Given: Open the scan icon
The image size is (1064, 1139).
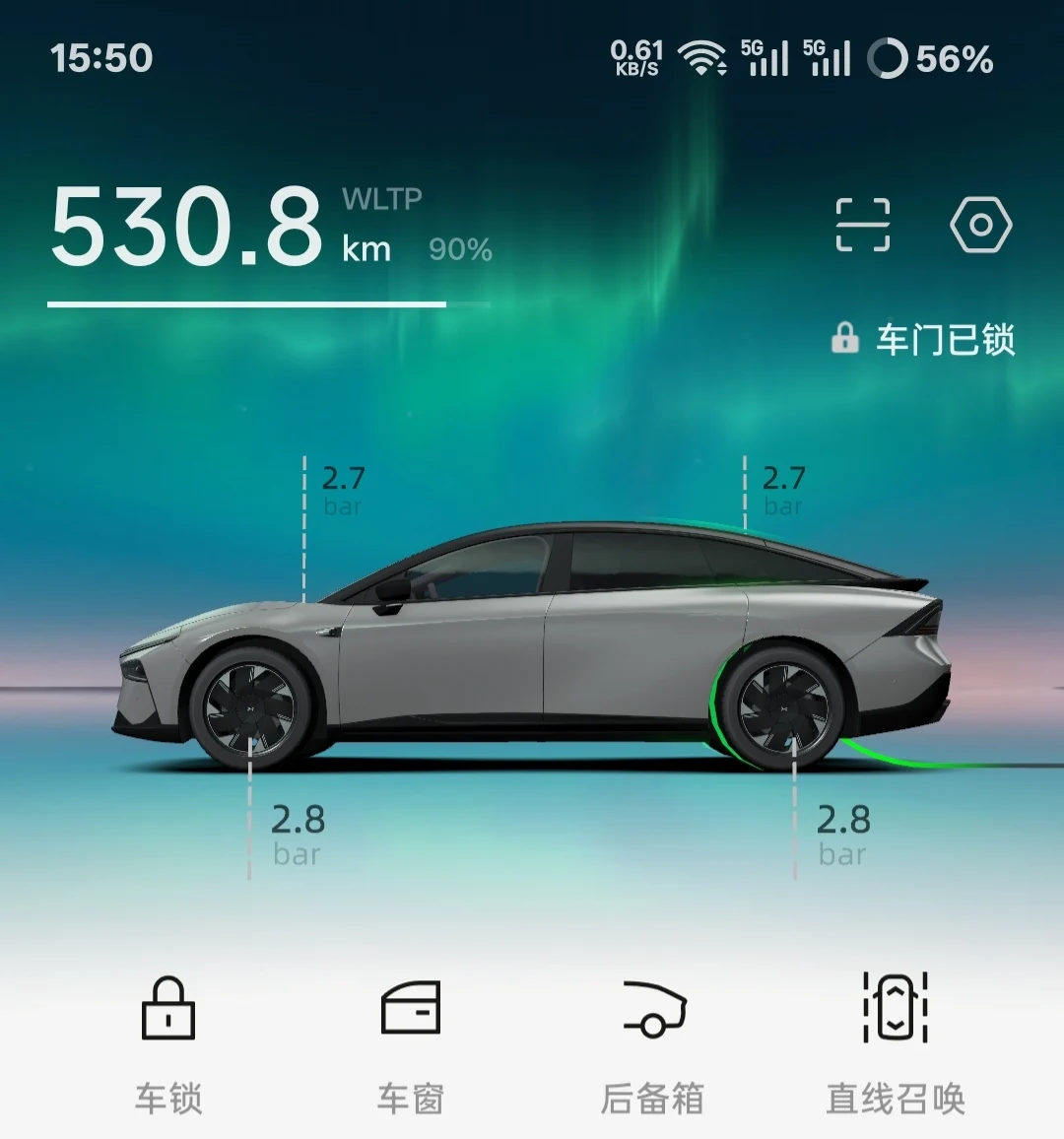Looking at the screenshot, I should tap(863, 225).
